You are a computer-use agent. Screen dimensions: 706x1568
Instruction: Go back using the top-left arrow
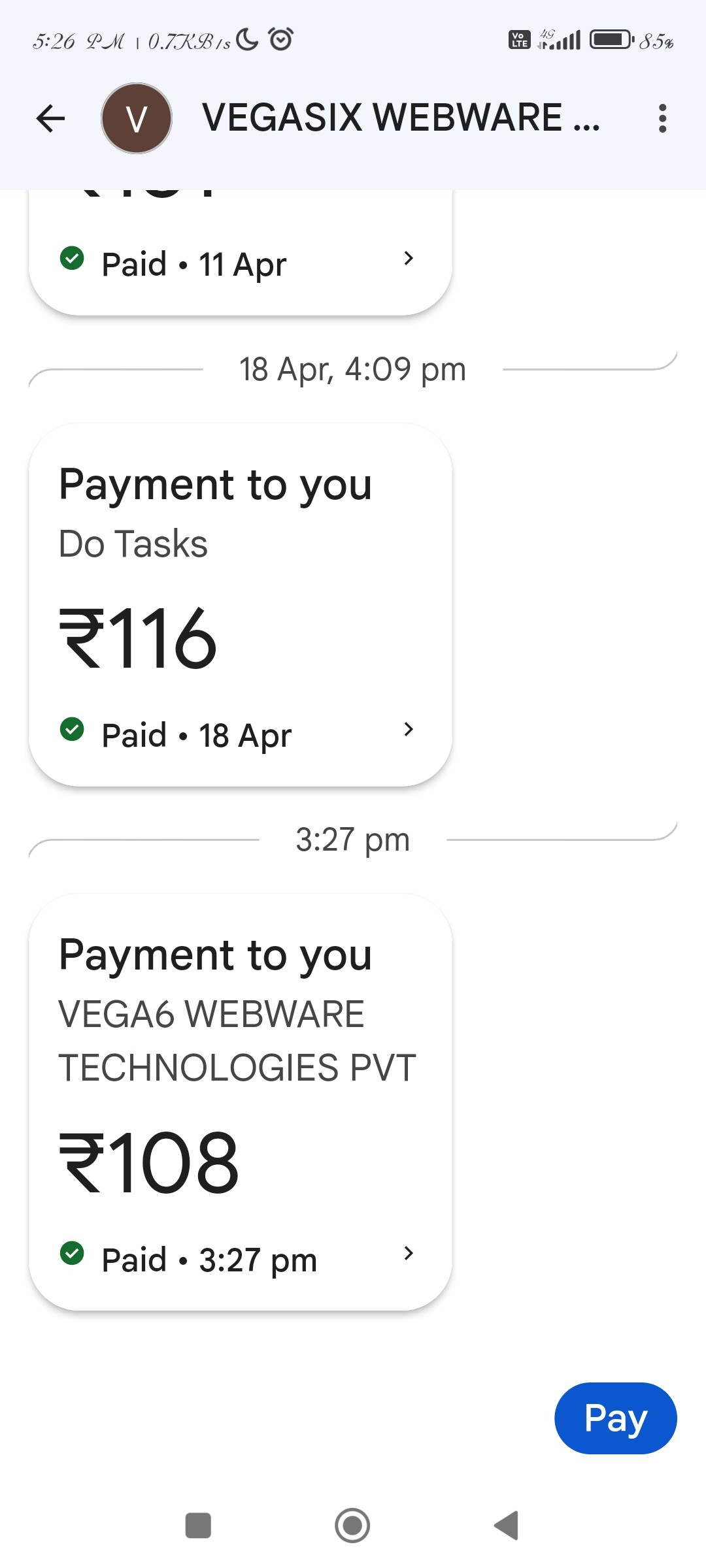(50, 119)
